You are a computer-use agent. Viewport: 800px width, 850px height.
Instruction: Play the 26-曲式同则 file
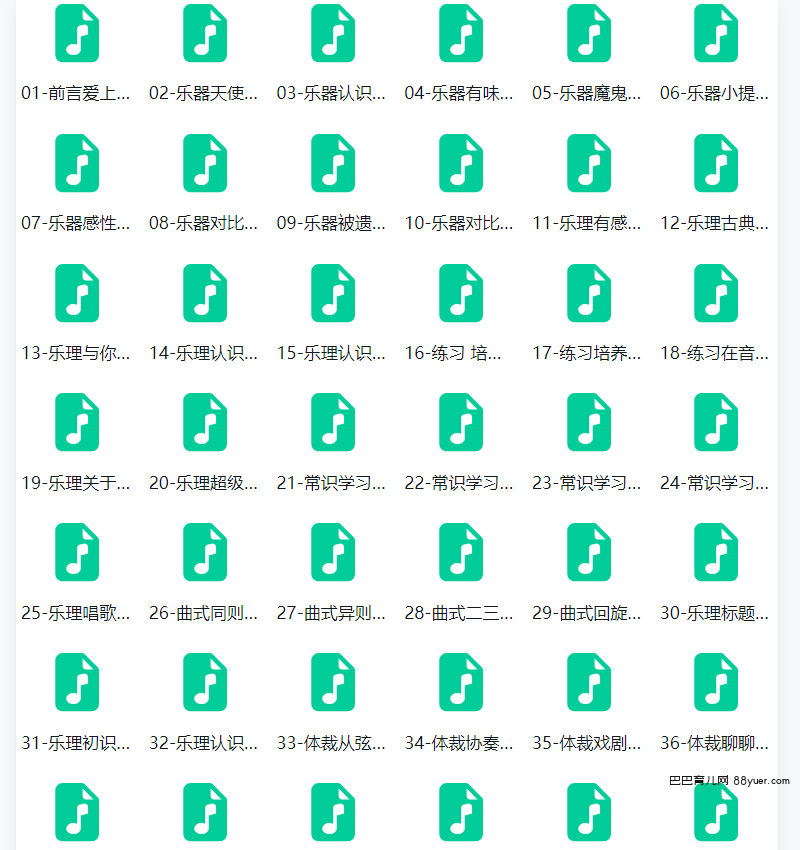(x=205, y=553)
